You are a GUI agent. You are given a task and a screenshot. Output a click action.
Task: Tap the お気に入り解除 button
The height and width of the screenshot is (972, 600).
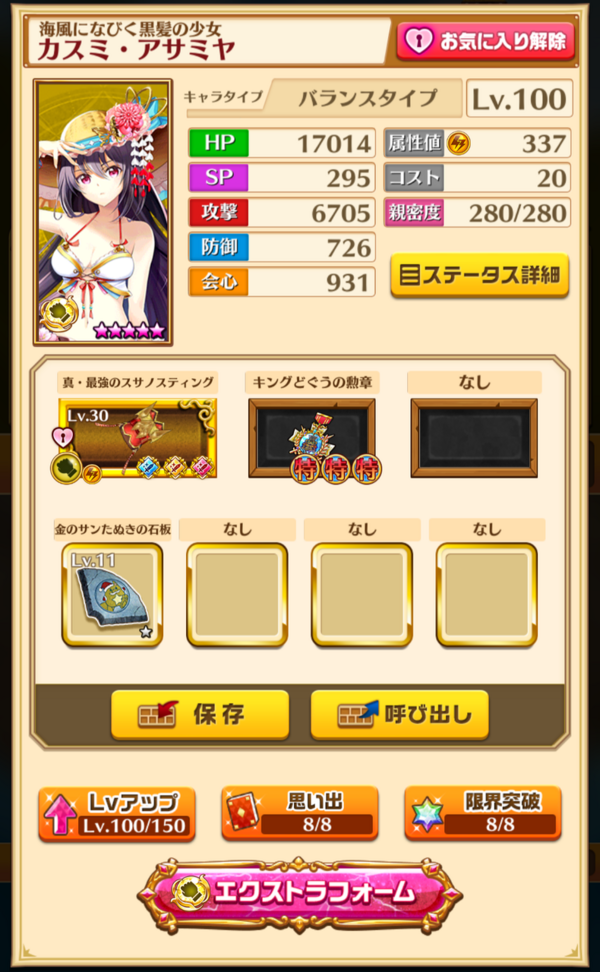(x=486, y=42)
